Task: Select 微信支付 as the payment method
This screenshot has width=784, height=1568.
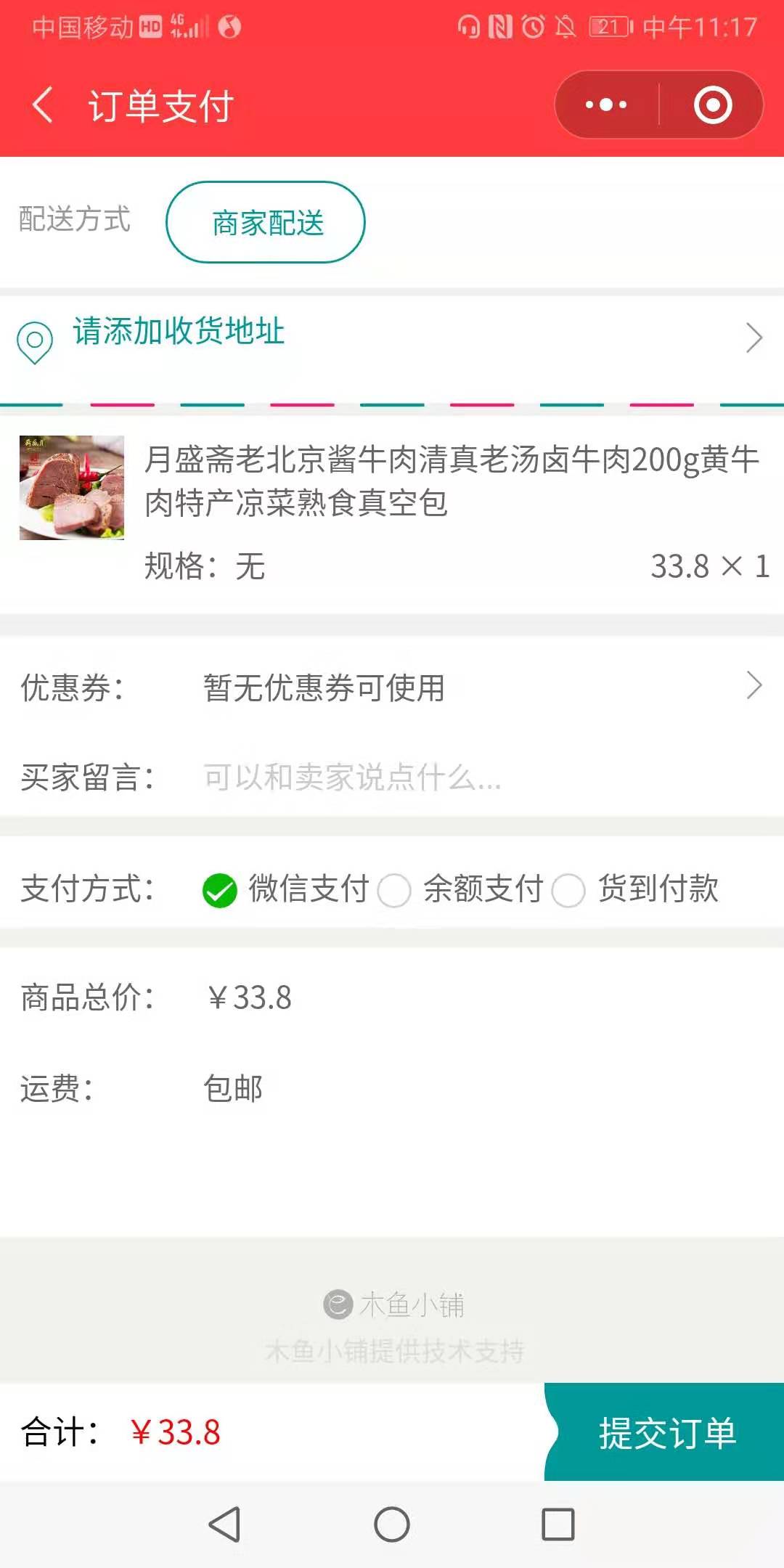Action: click(221, 890)
